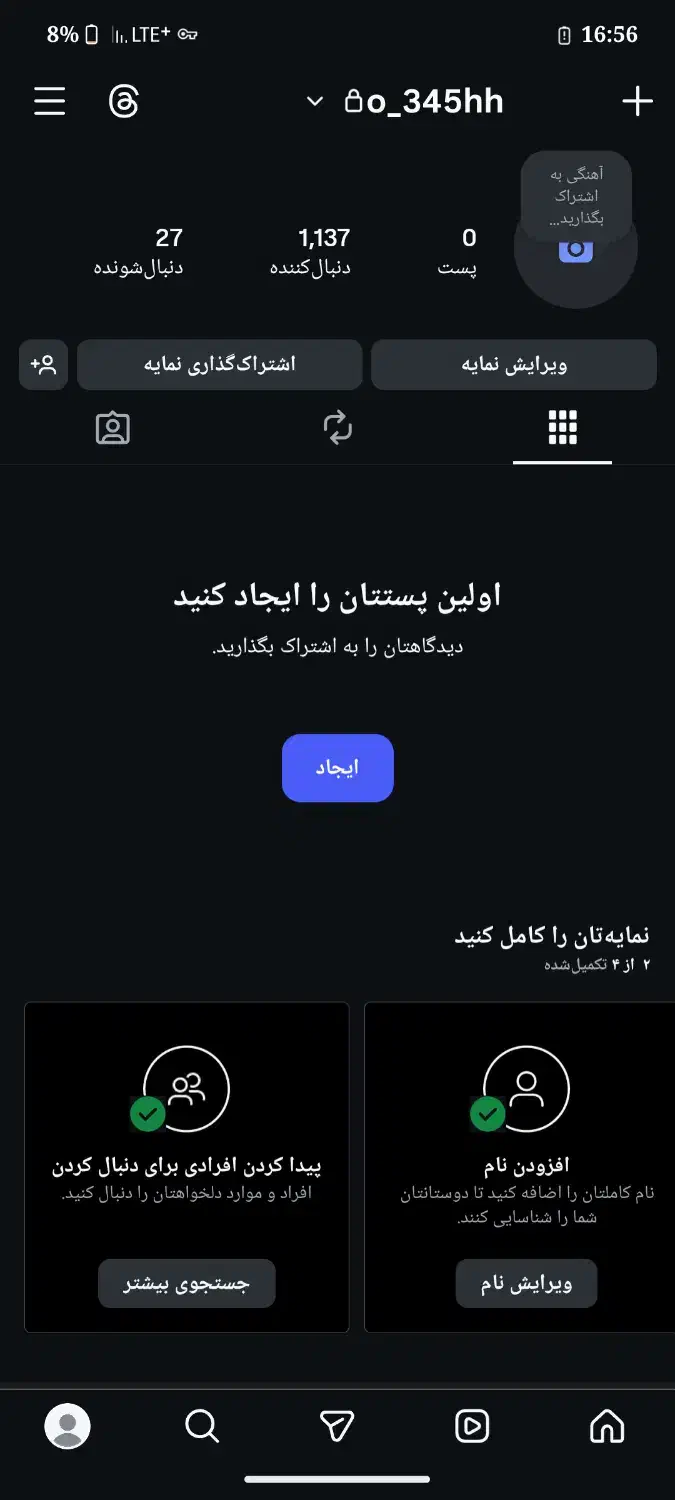The image size is (675, 1500).
Task: Open Threads from the top bar
Action: (123, 101)
